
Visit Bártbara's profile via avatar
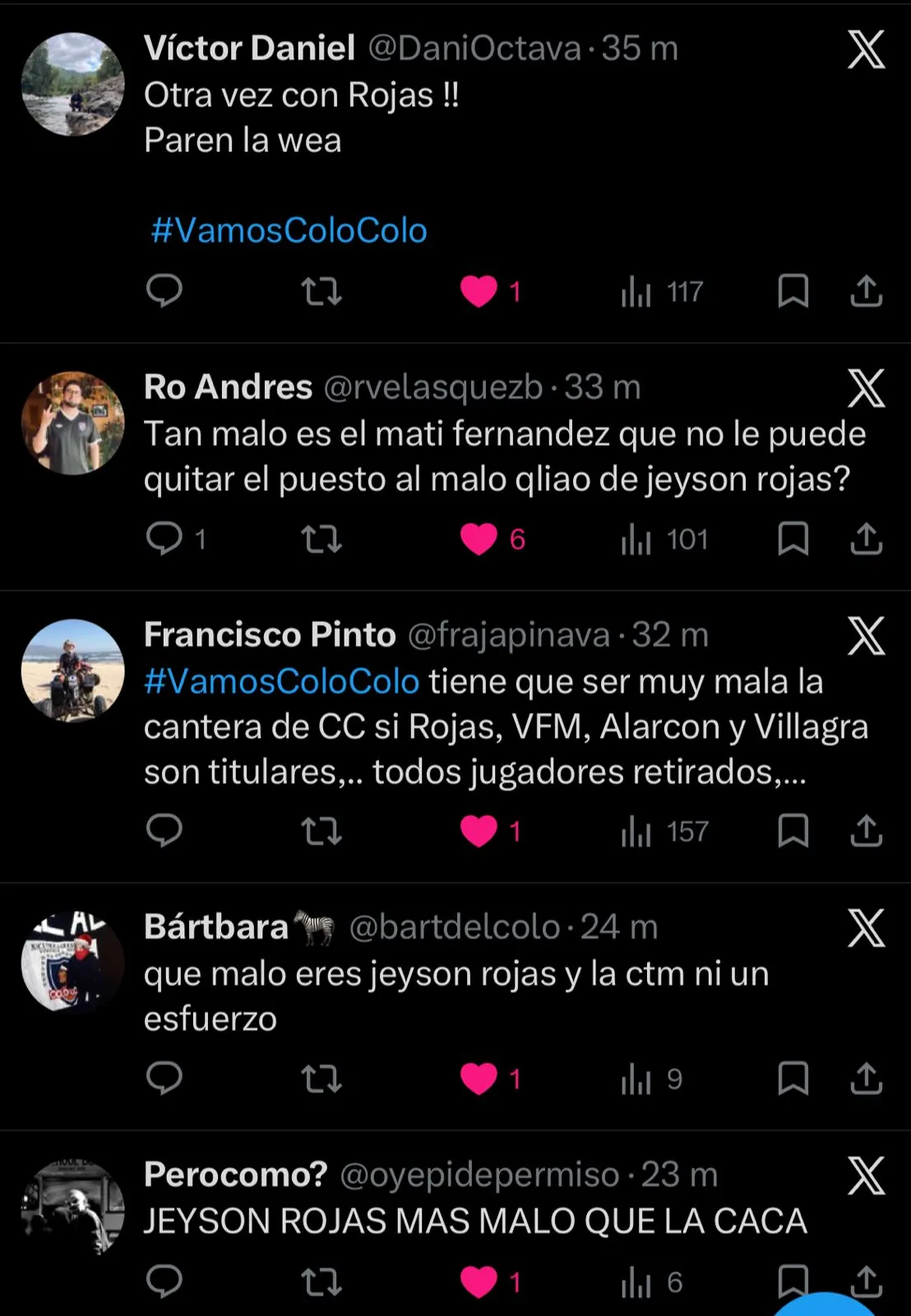[72, 962]
